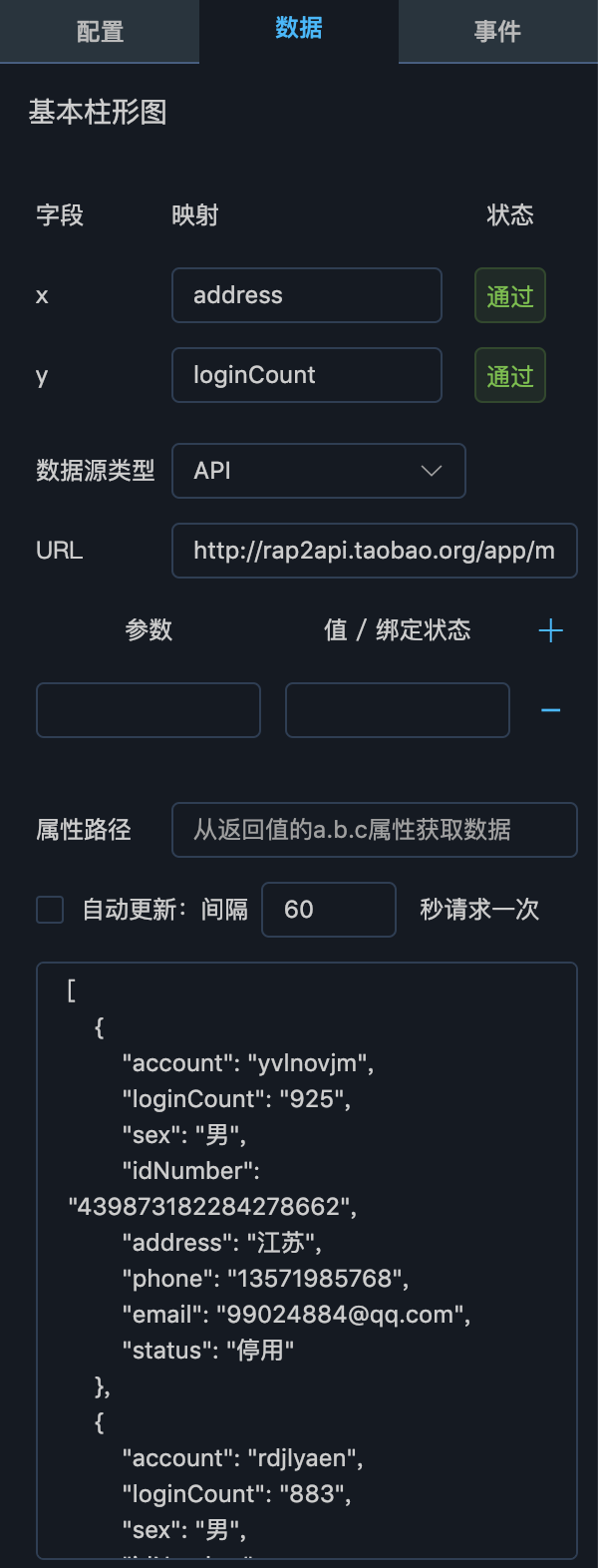This screenshot has height=1568, width=598.
Task: Open the 事件 tab
Action: (x=497, y=31)
